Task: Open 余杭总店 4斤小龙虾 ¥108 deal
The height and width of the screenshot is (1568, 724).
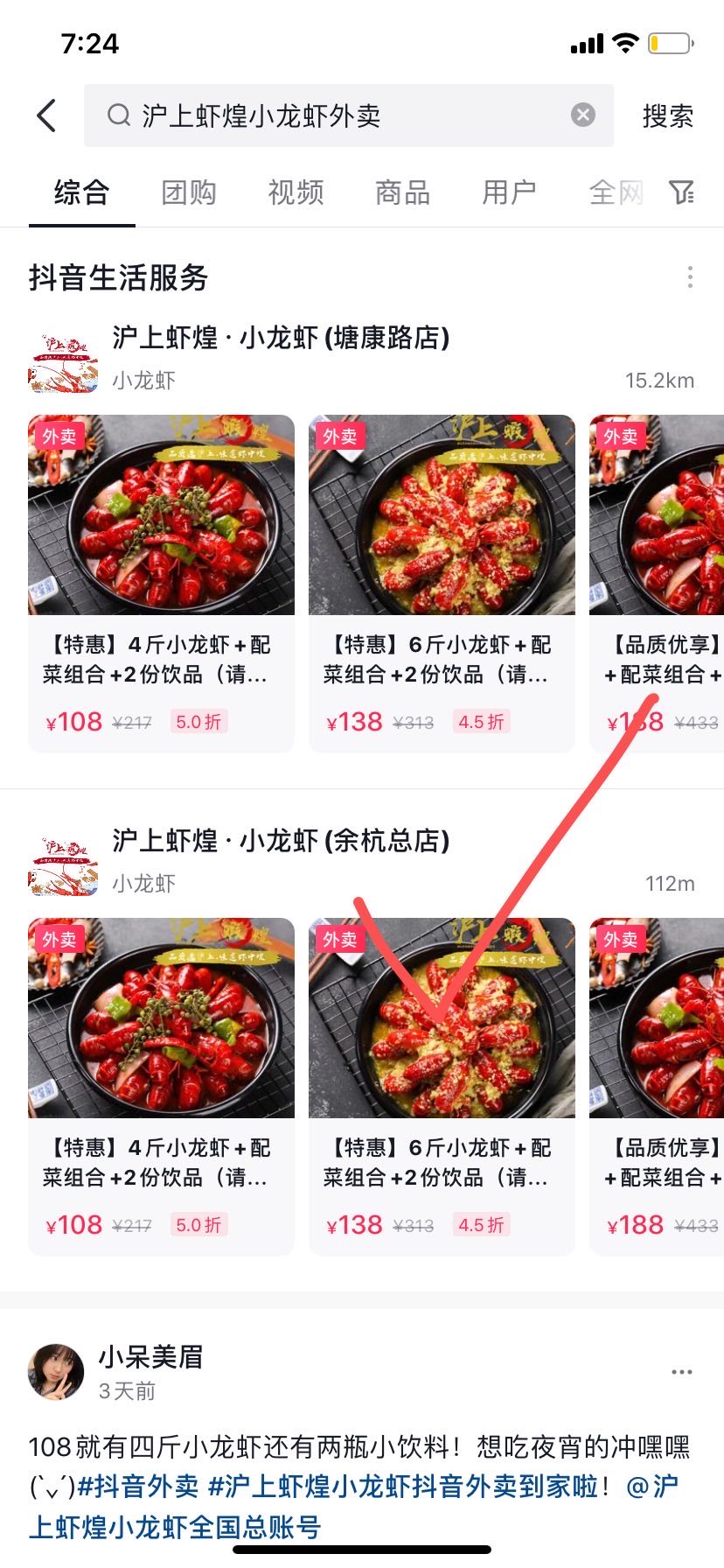Action: pos(161,1085)
